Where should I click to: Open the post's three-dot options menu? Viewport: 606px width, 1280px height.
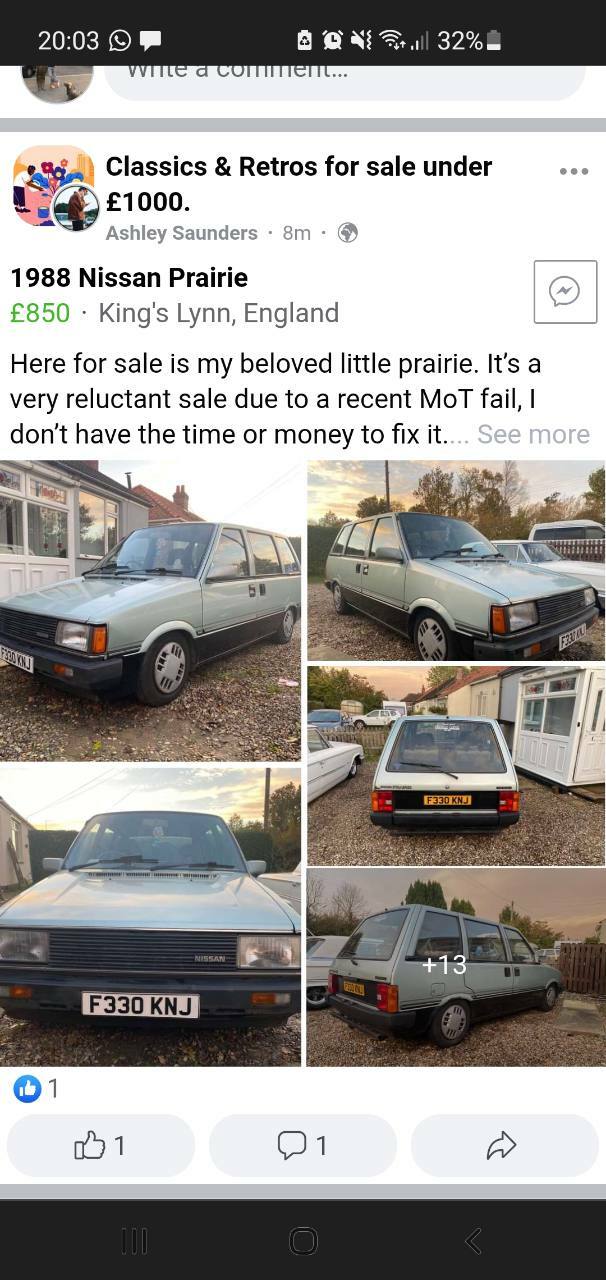574,171
